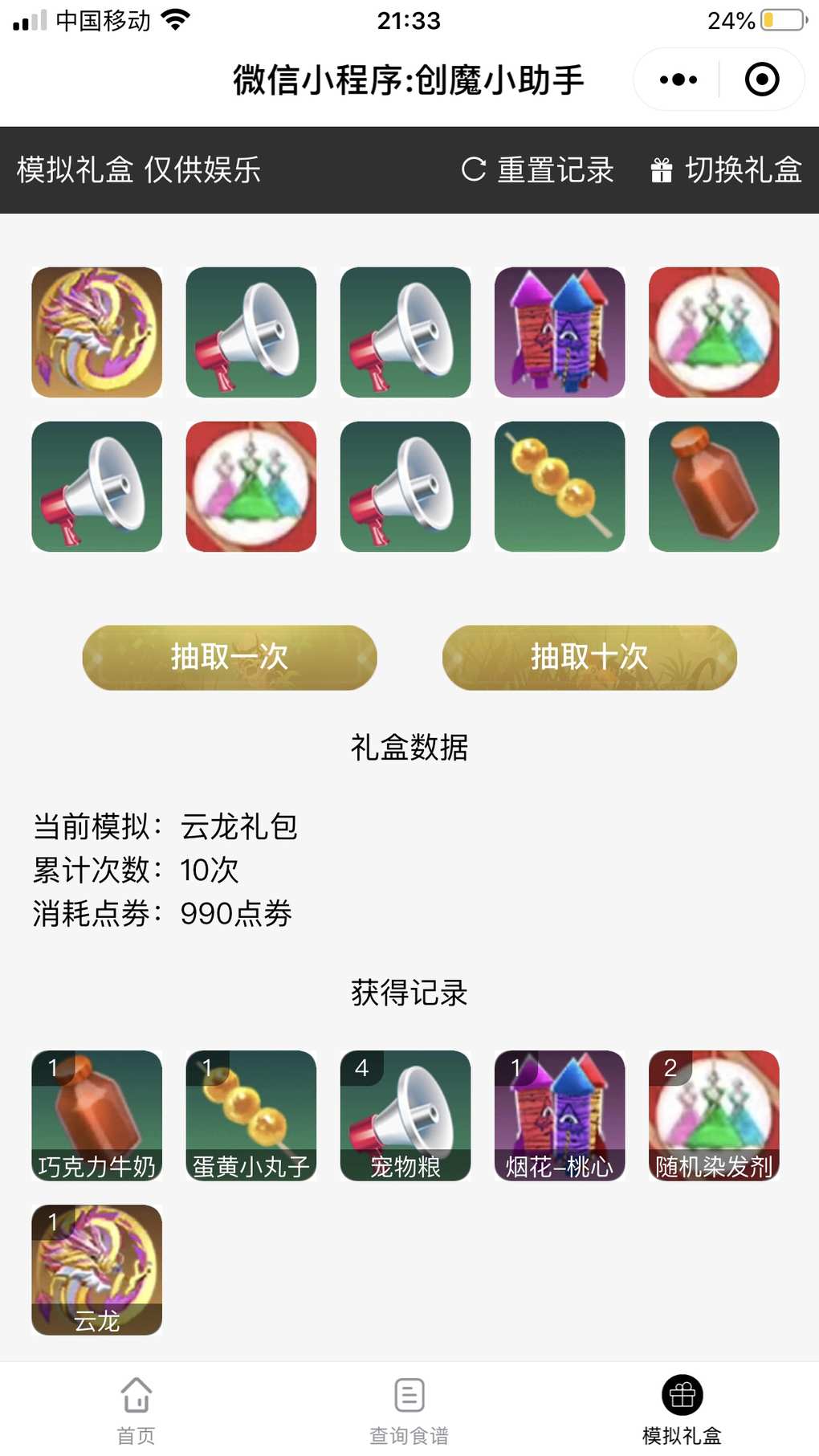This screenshot has width=819, height=1456.
Task: Select the 模拟礼盒 tab
Action: 682,1410
